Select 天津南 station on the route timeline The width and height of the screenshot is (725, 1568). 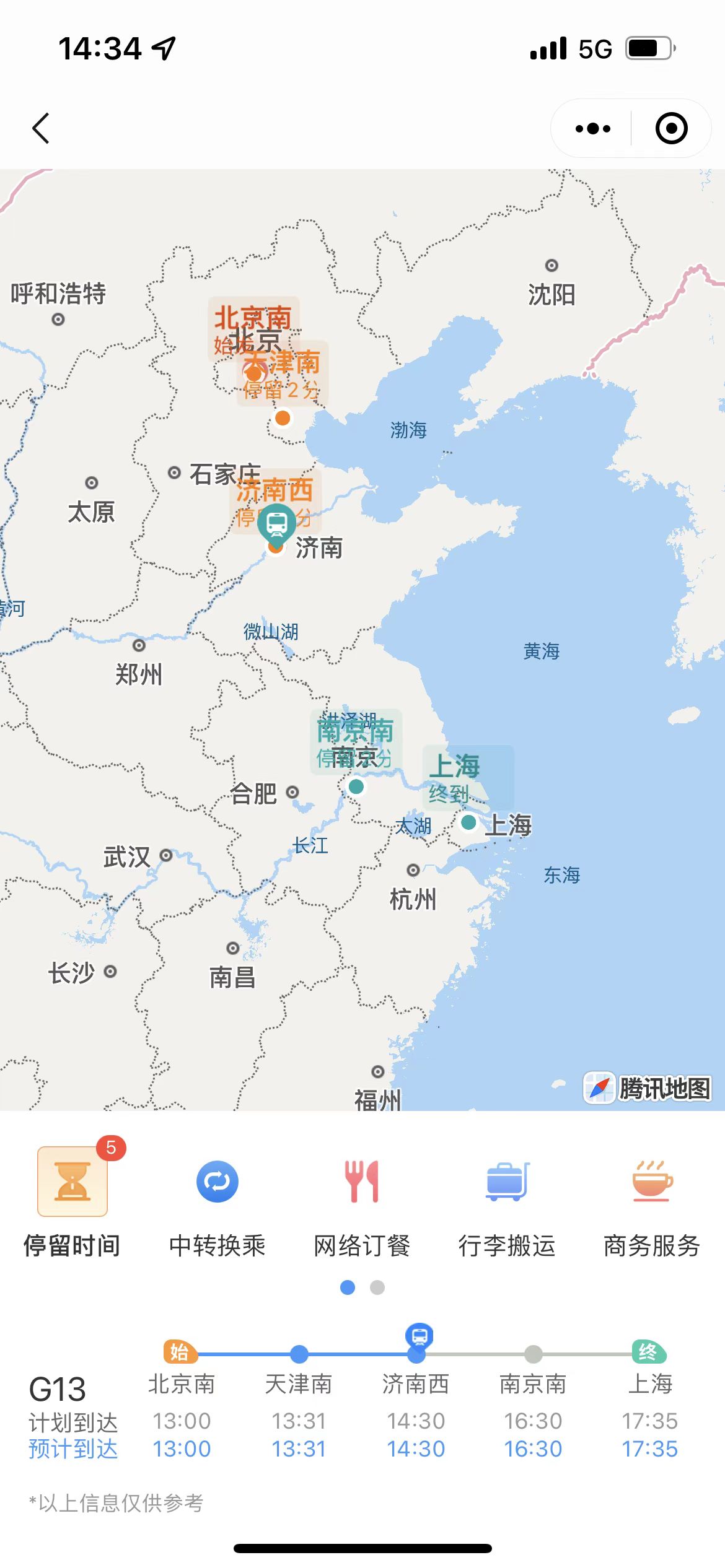coord(299,1383)
